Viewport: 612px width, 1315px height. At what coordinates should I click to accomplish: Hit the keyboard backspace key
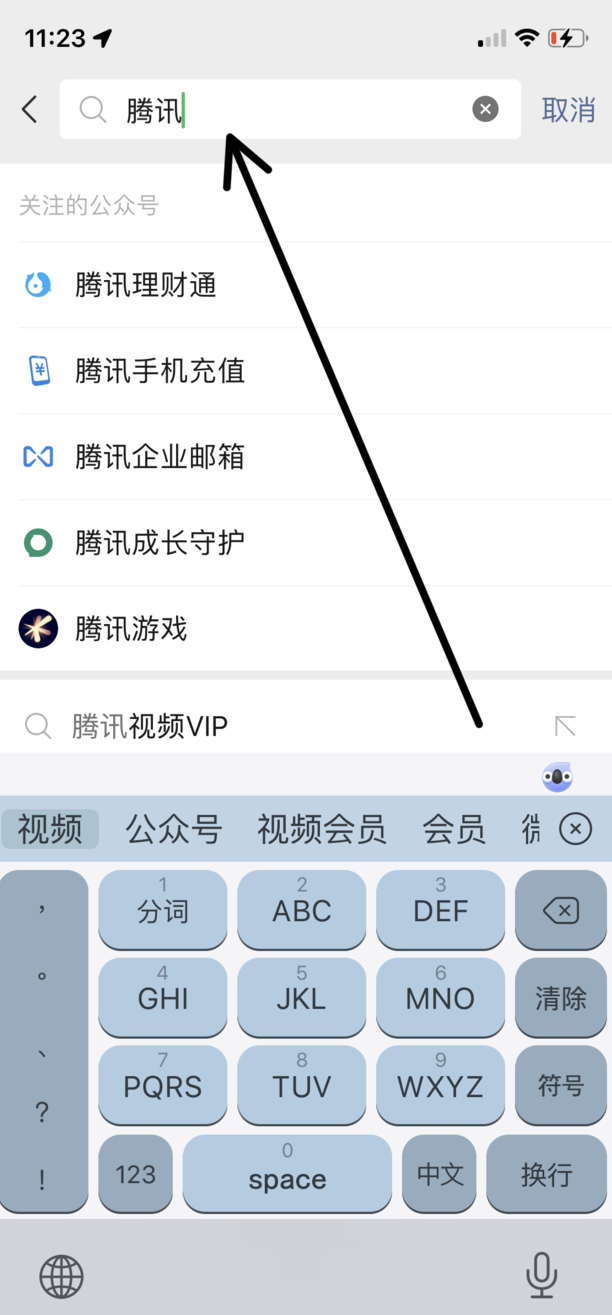(x=560, y=910)
